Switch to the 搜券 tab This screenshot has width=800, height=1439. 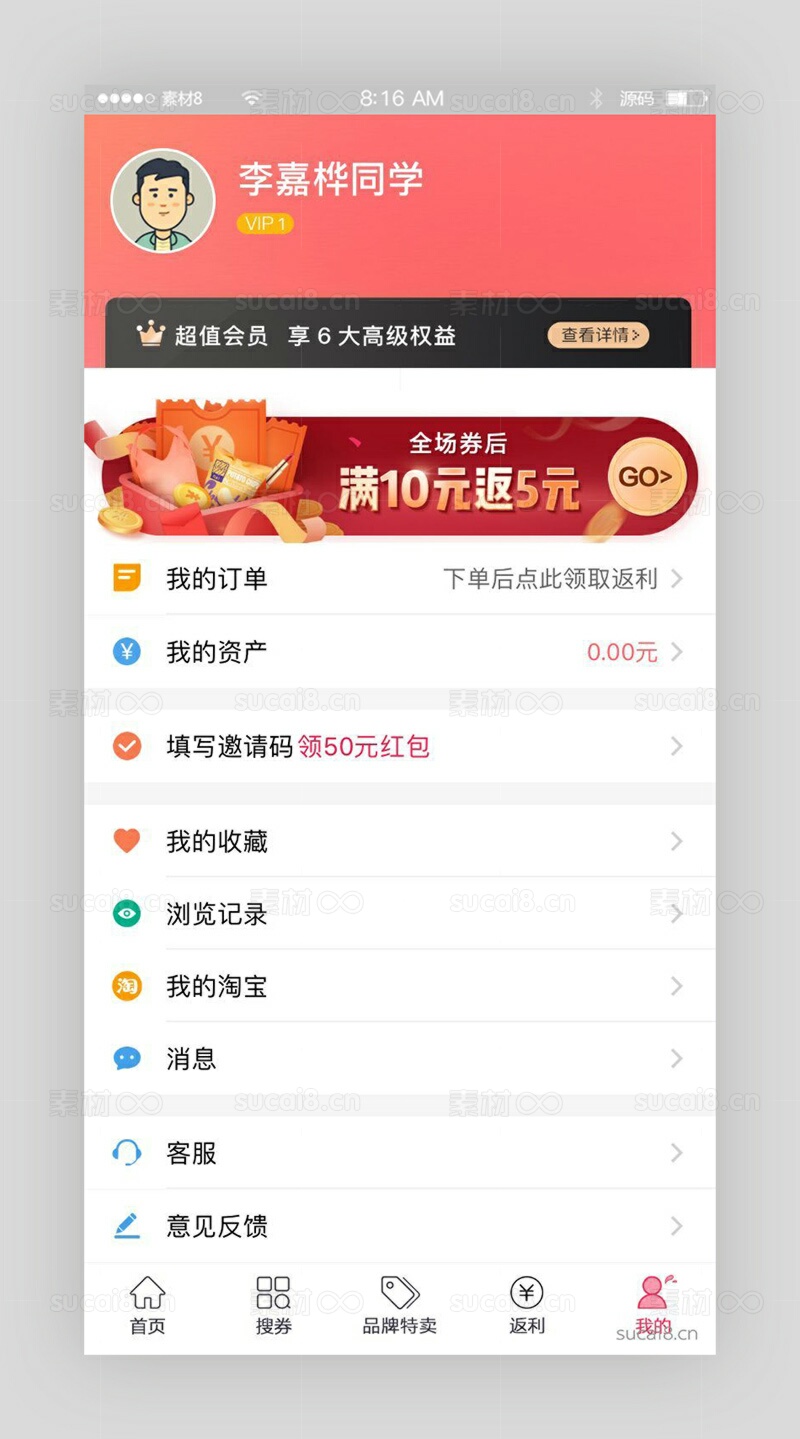[x=273, y=1306]
